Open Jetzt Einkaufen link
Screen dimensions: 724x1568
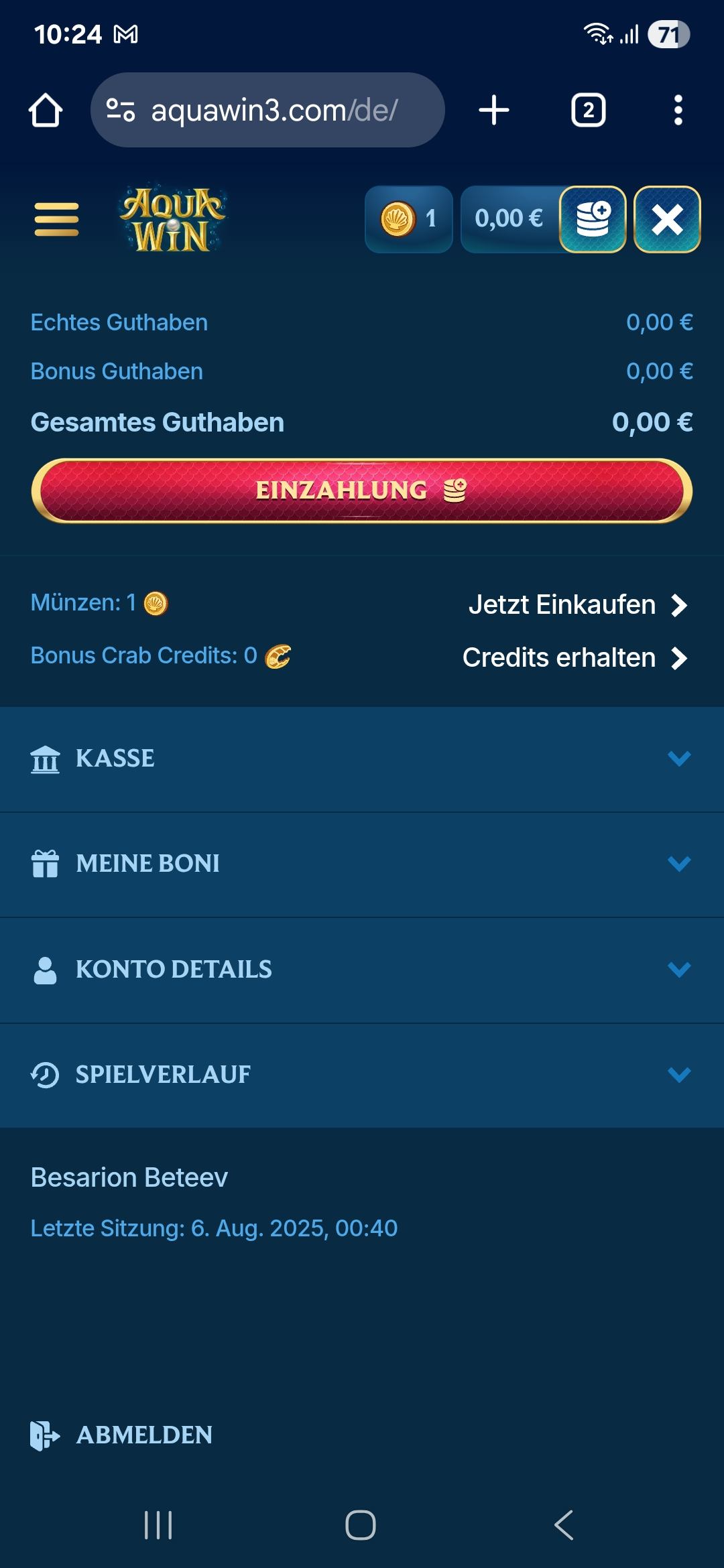[x=577, y=605]
